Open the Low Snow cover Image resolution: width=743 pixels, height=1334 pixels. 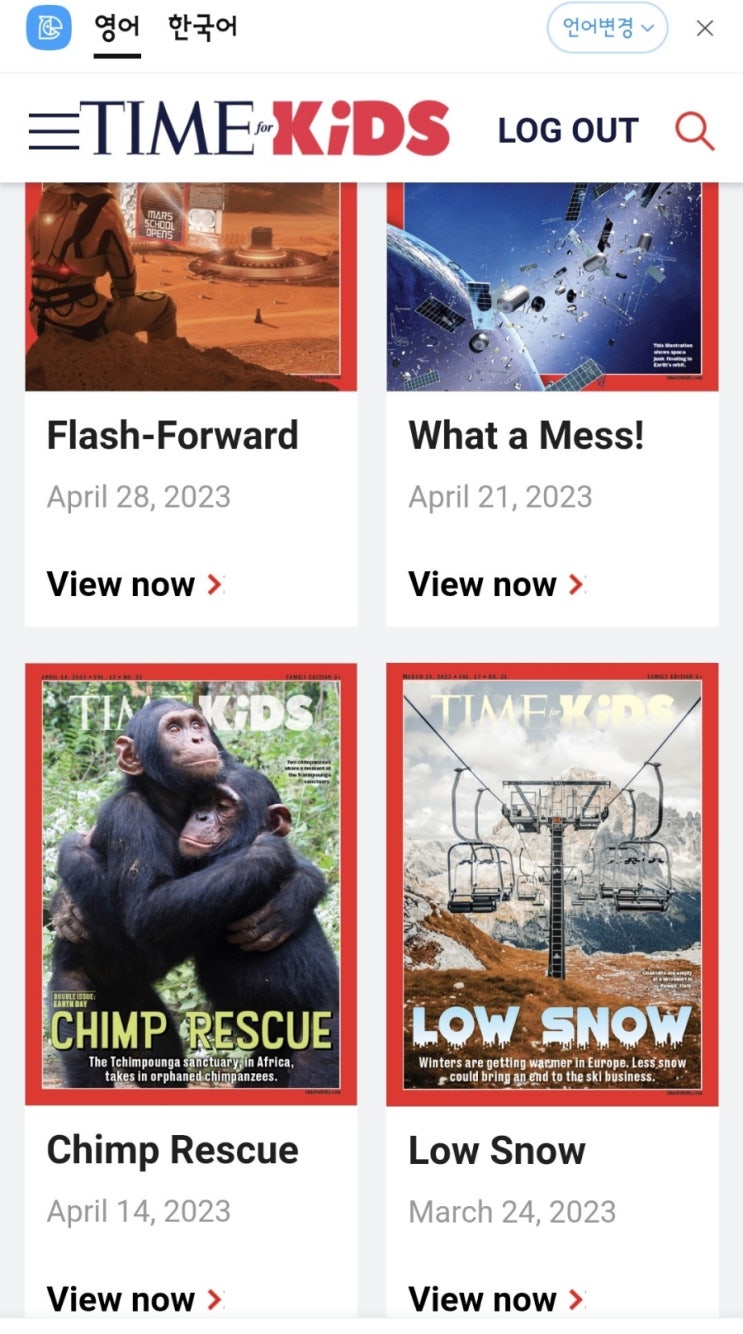click(x=552, y=884)
